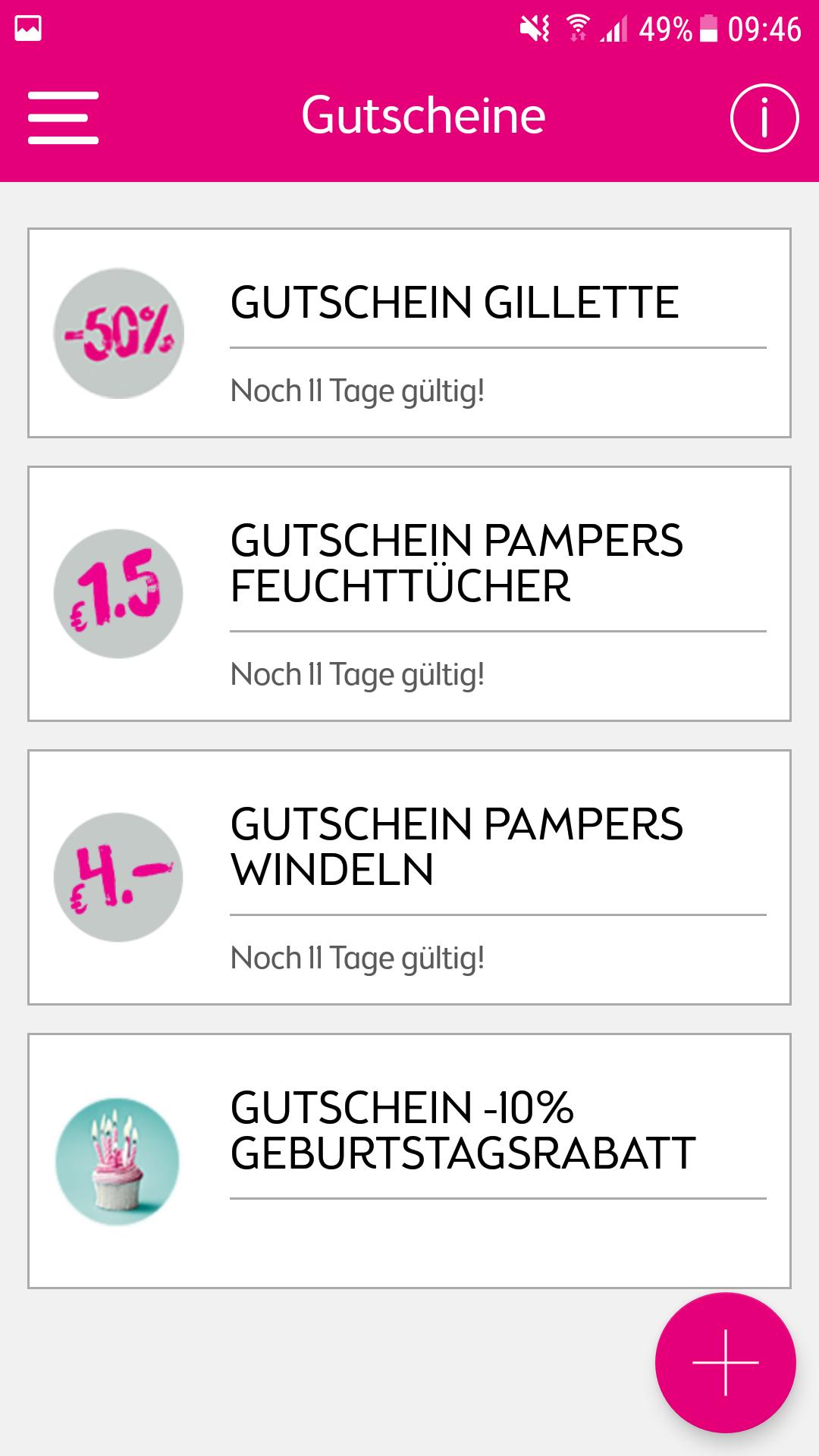Open the info icon in header

tap(764, 118)
